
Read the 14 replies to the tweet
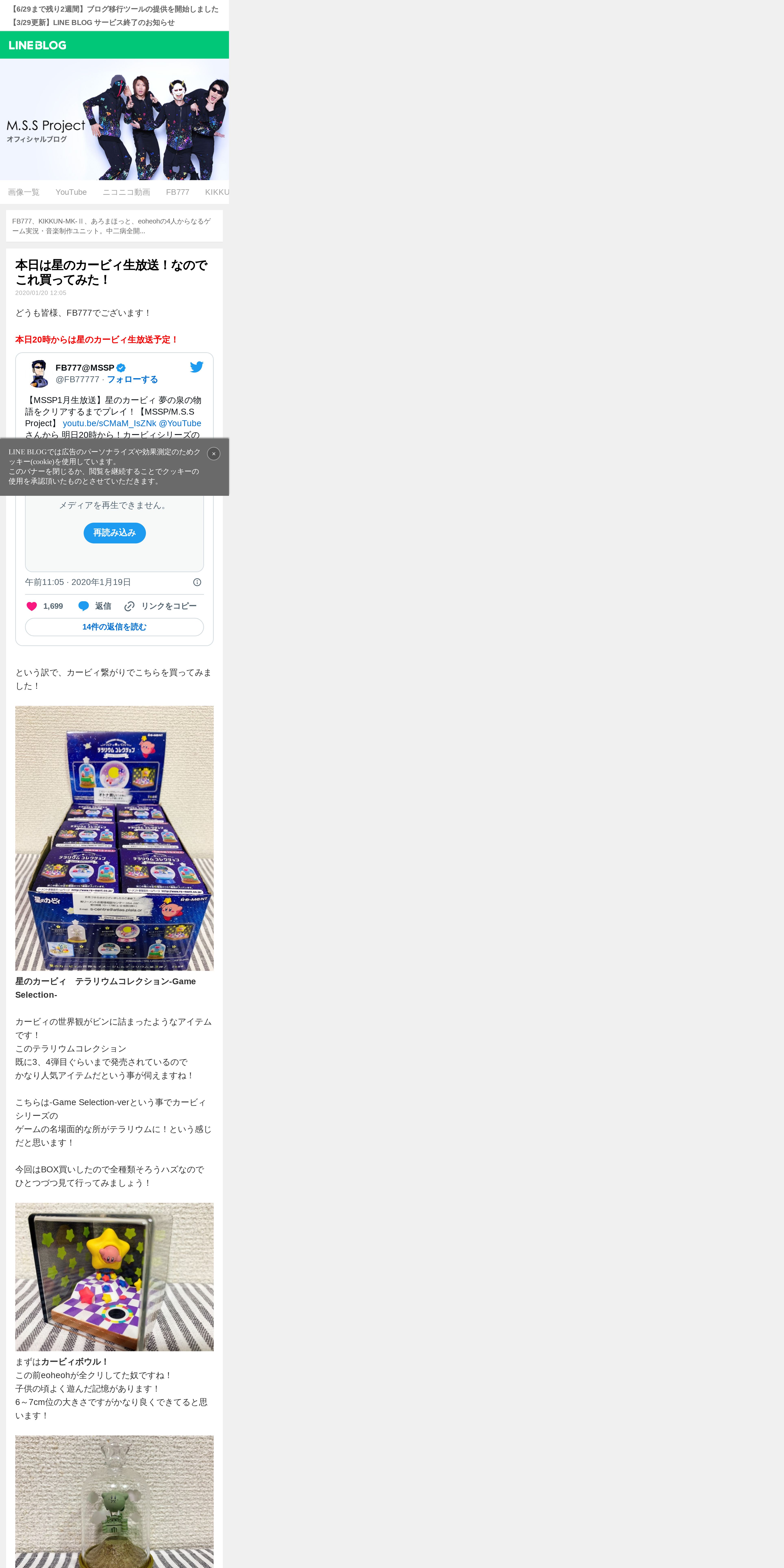pos(114,627)
